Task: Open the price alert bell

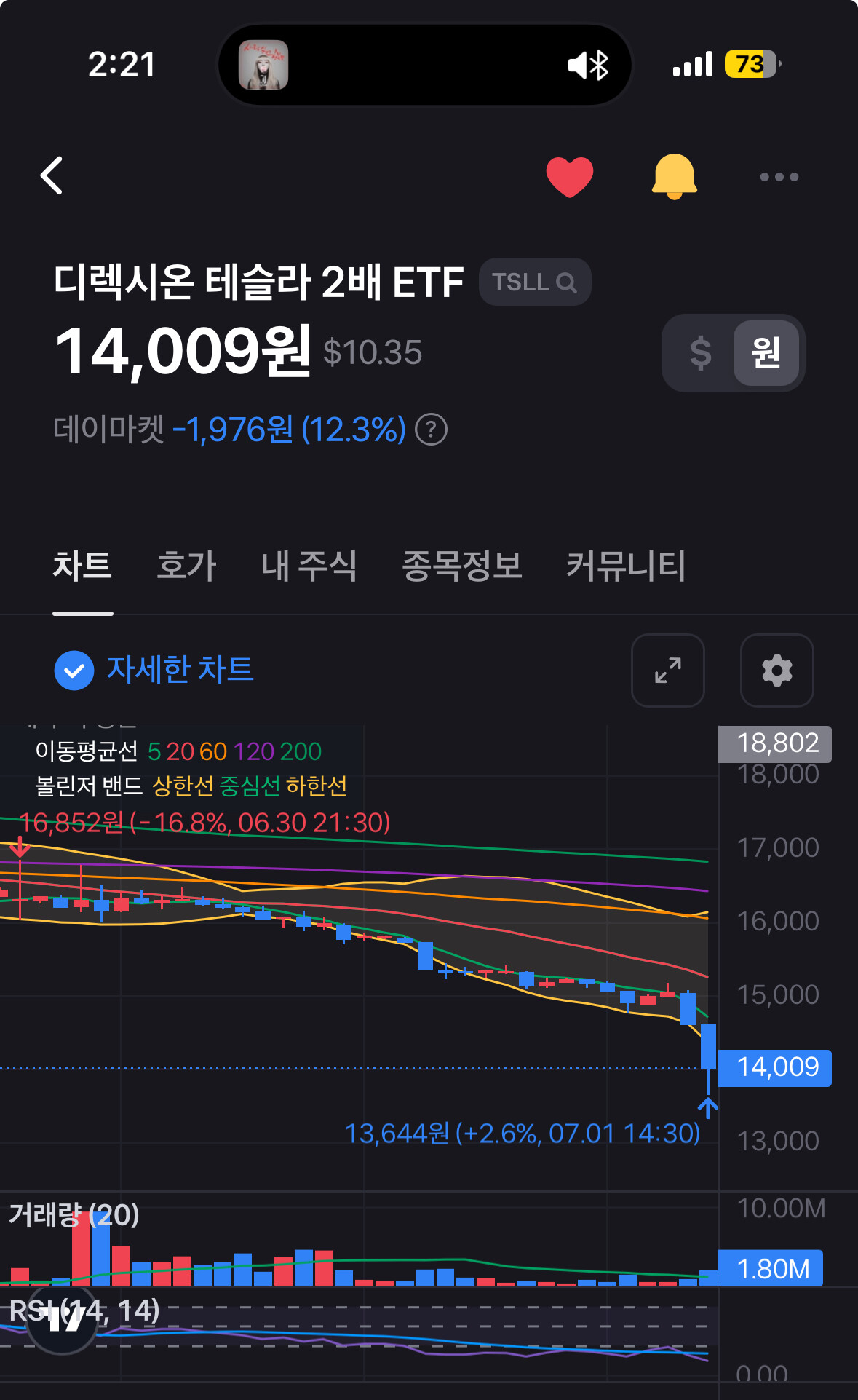Action: [x=674, y=176]
